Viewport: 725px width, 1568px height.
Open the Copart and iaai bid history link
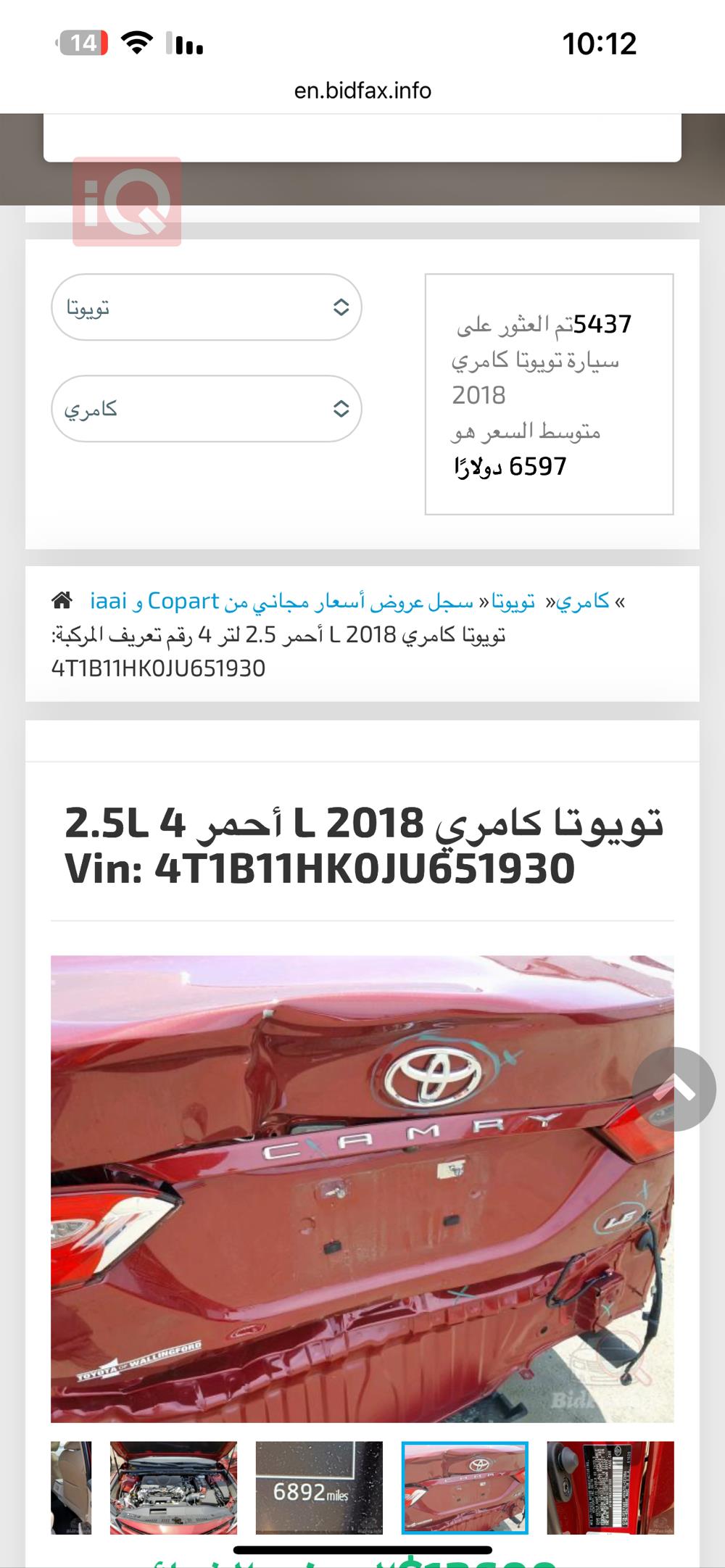[281, 601]
